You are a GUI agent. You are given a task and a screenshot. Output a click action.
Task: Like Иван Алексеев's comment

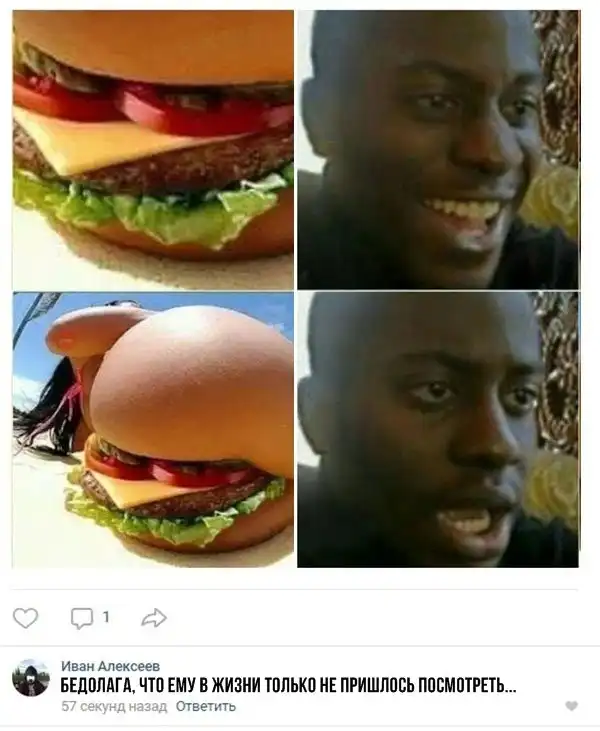[x=571, y=706]
